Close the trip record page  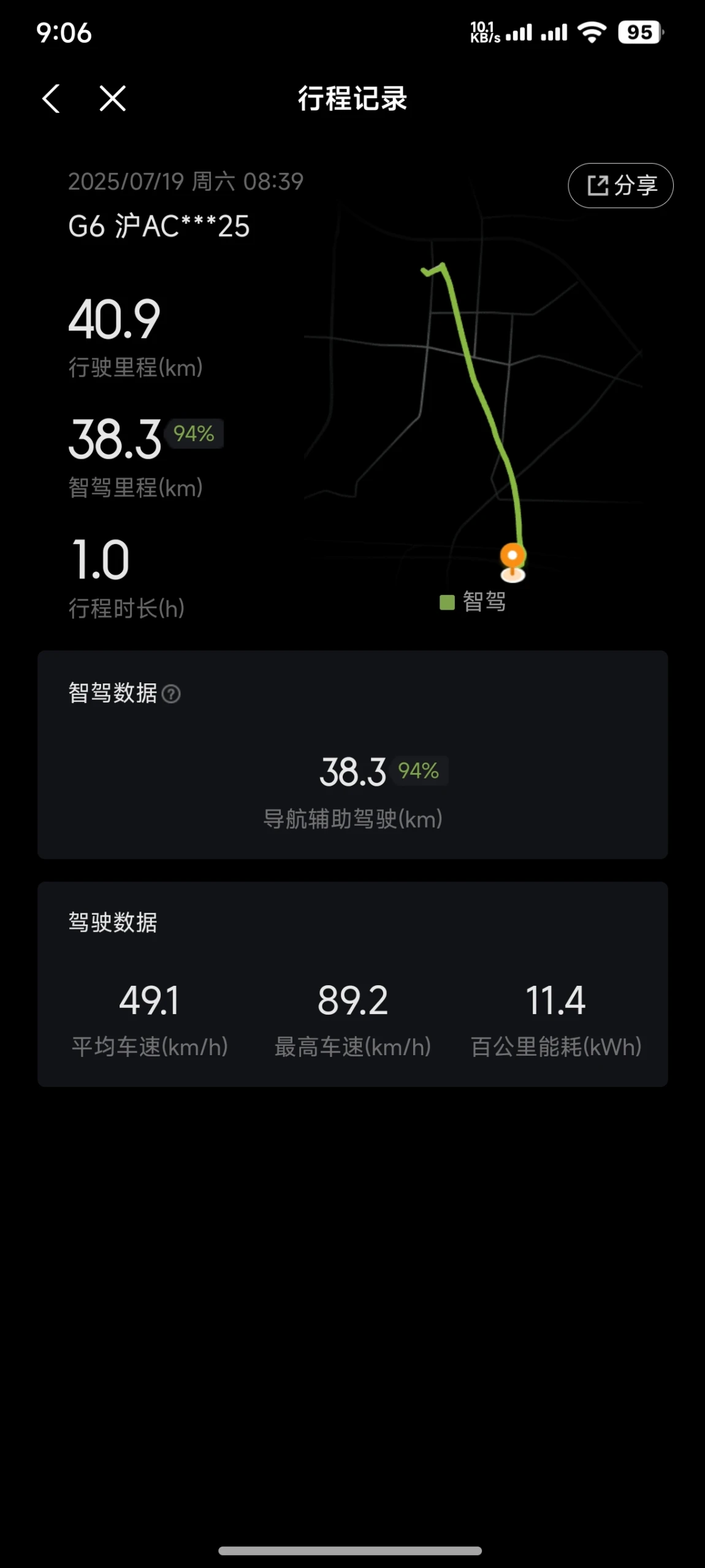(x=113, y=98)
